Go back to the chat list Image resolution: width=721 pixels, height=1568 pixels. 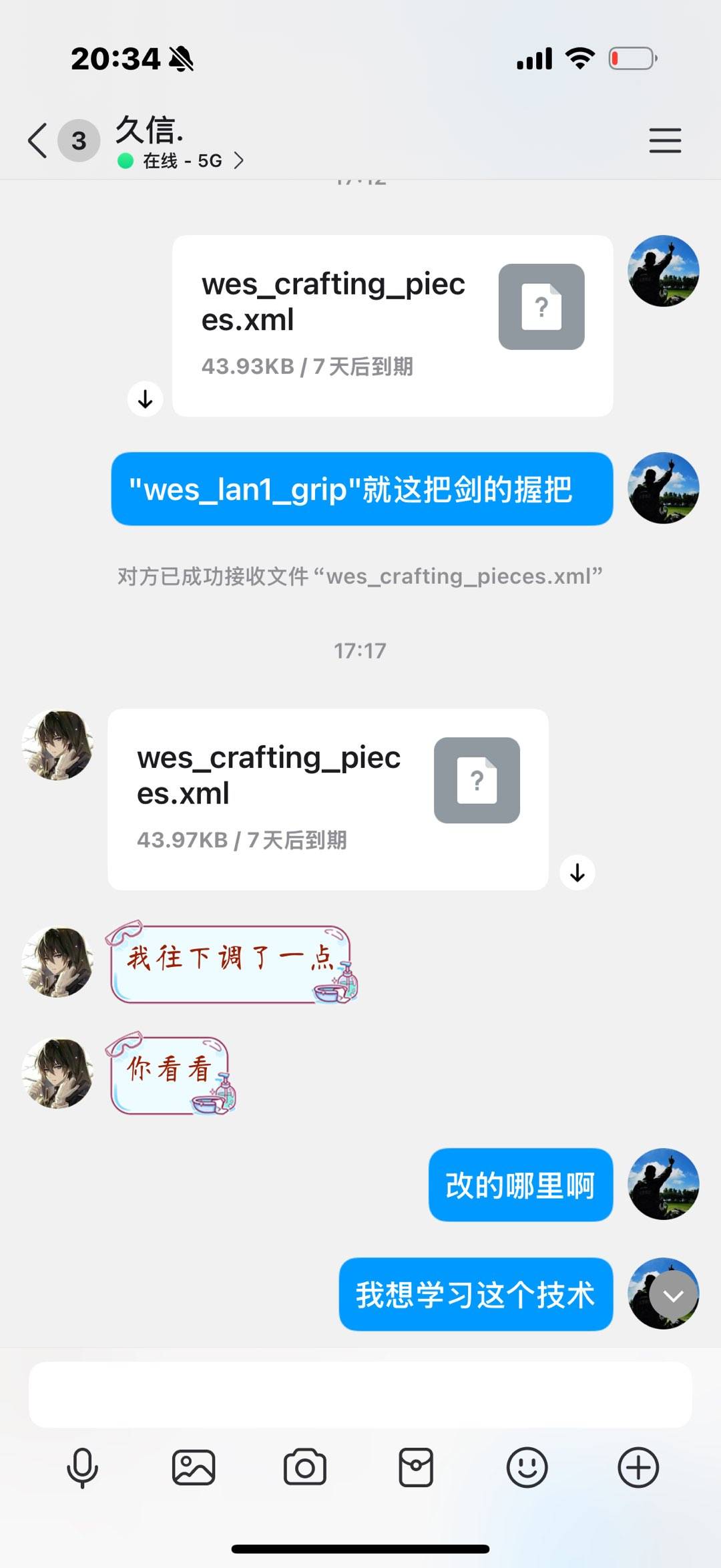coord(38,140)
